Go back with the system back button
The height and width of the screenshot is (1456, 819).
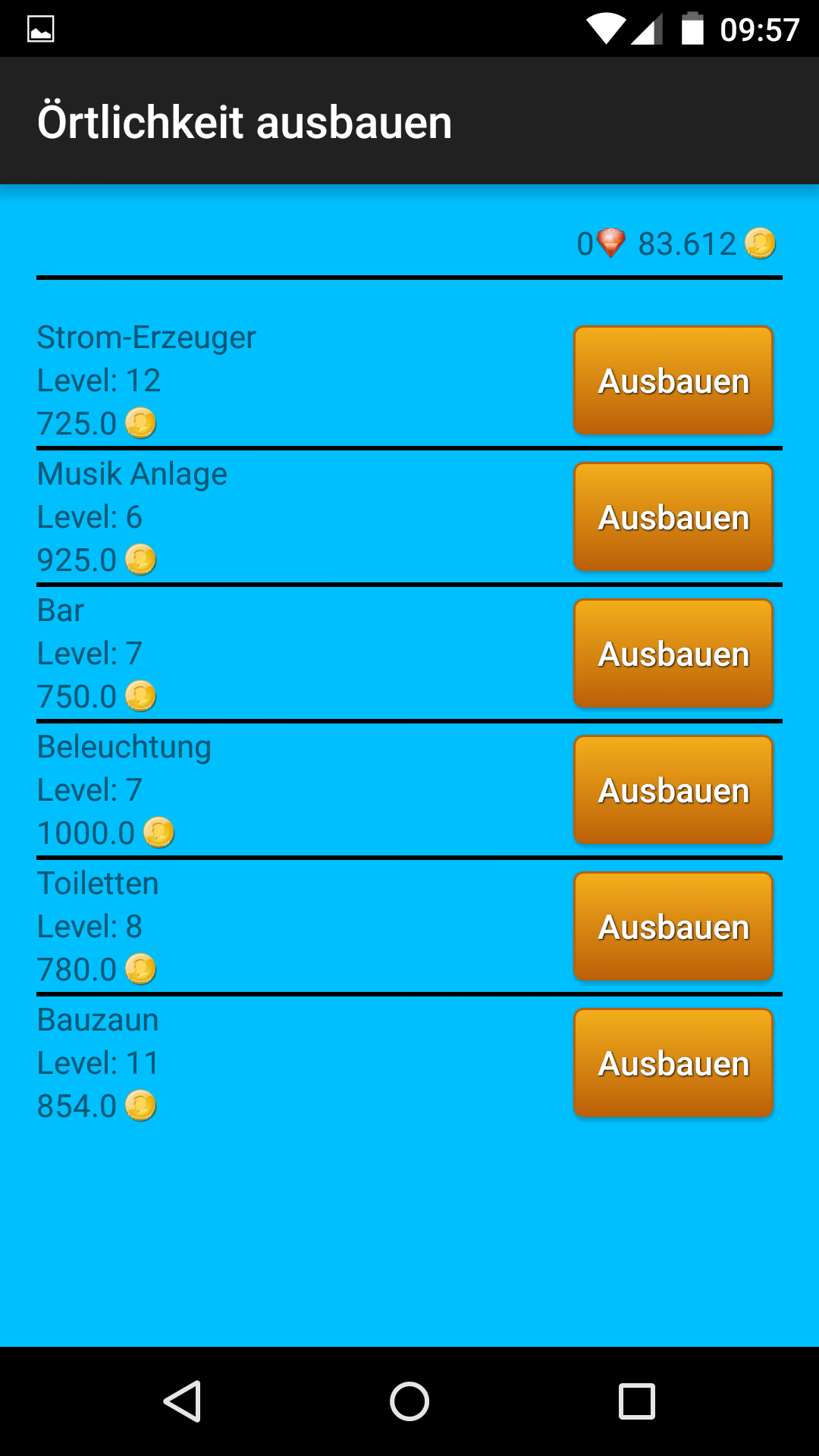coord(182,1401)
